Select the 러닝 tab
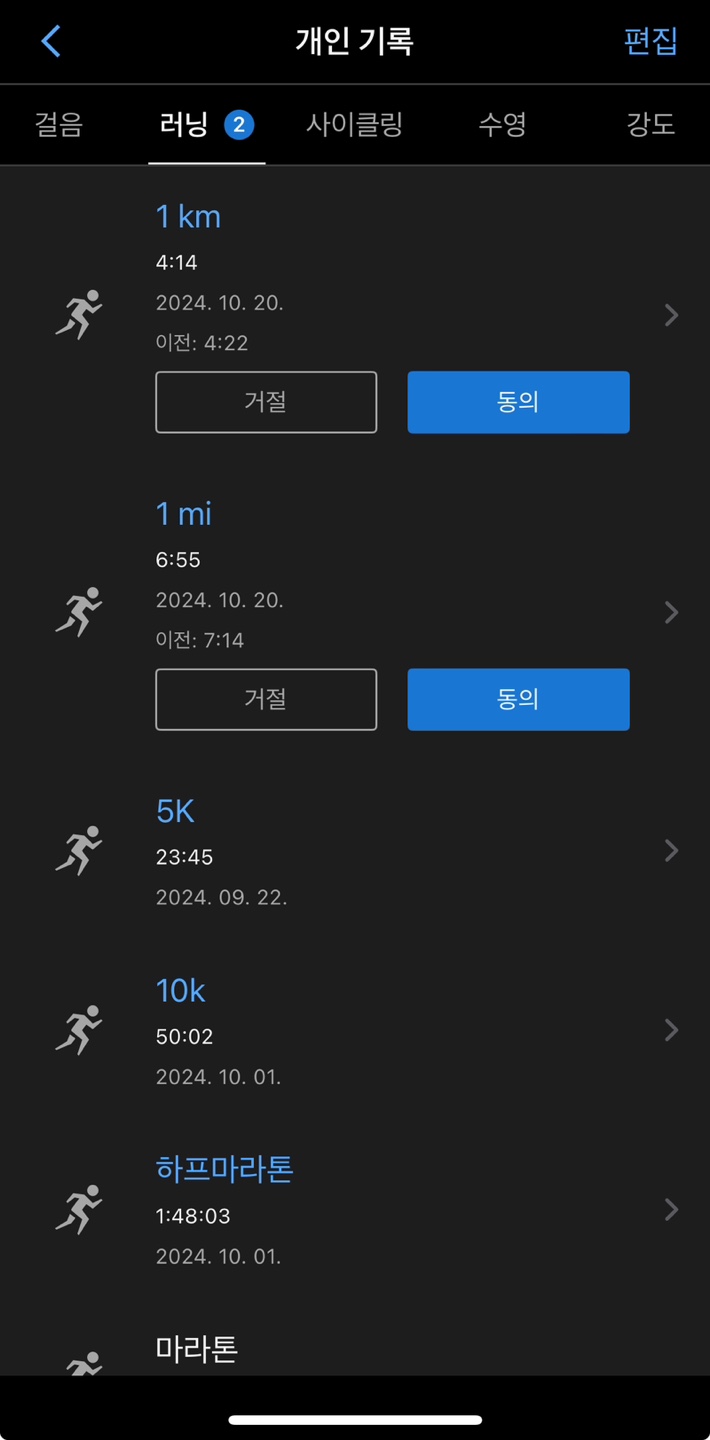The image size is (710, 1440). pyautogui.click(x=206, y=125)
